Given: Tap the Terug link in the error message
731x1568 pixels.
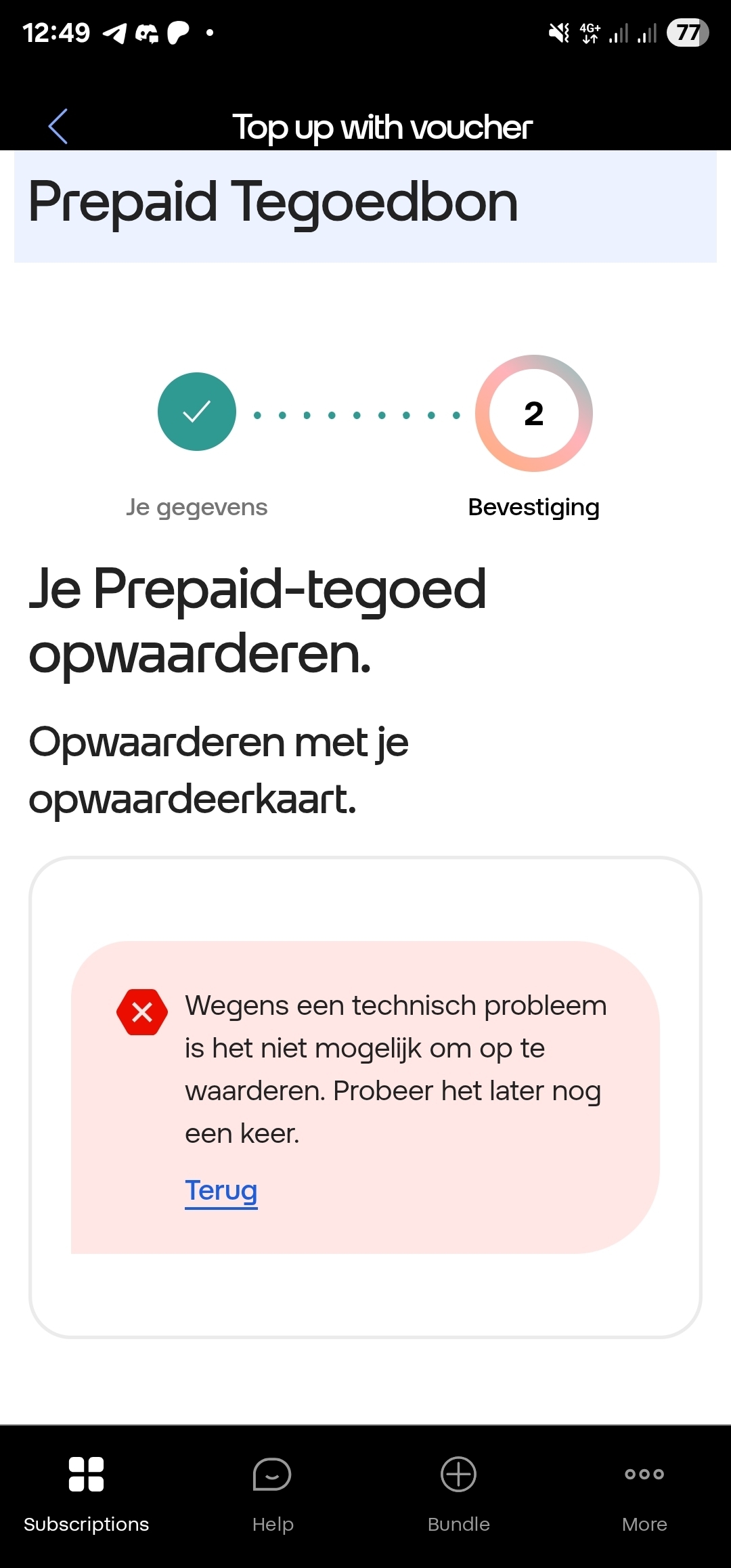Looking at the screenshot, I should (221, 1190).
